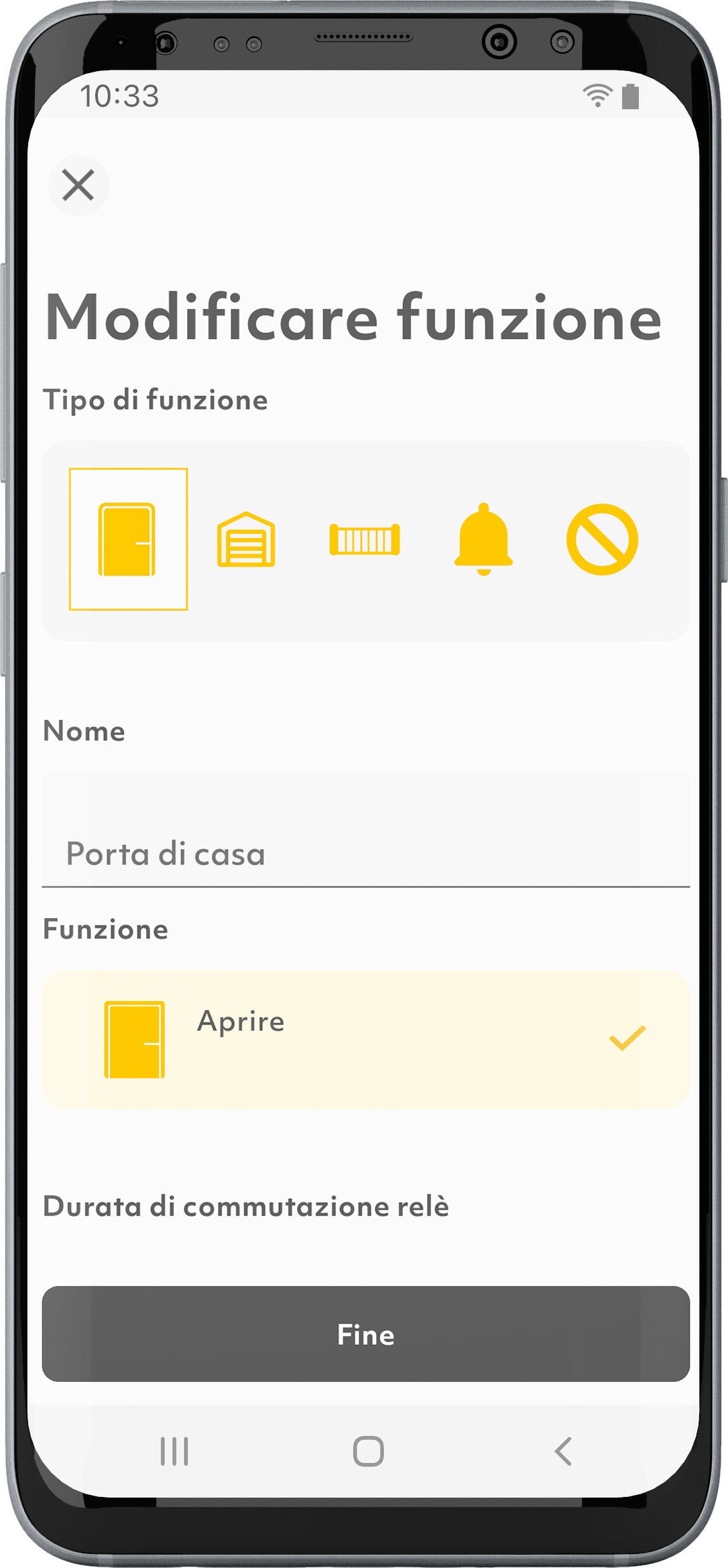This screenshot has width=728, height=1568.
Task: Choose the garage function type
Action: pyautogui.click(x=246, y=539)
